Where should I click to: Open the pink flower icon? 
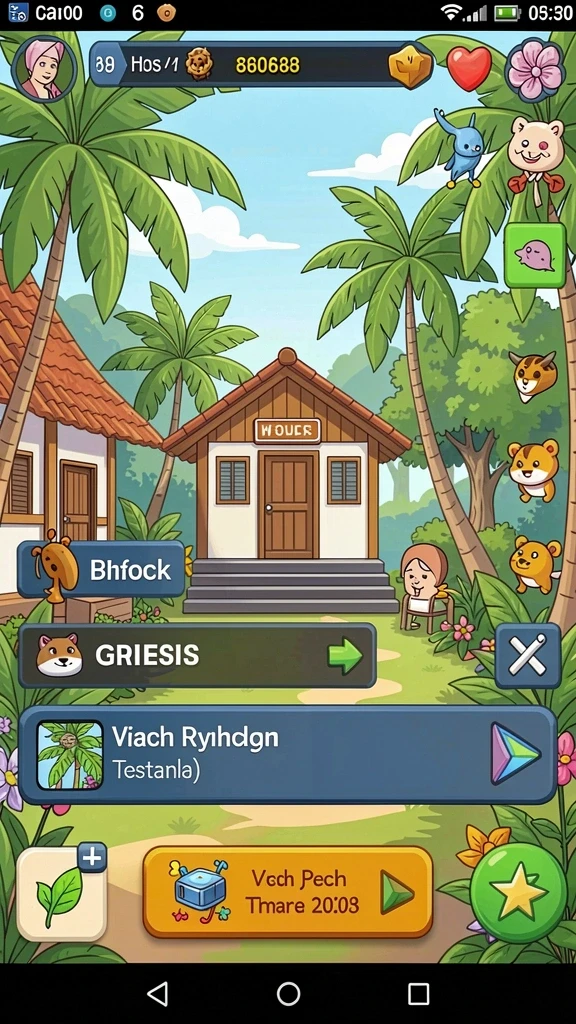tap(535, 69)
